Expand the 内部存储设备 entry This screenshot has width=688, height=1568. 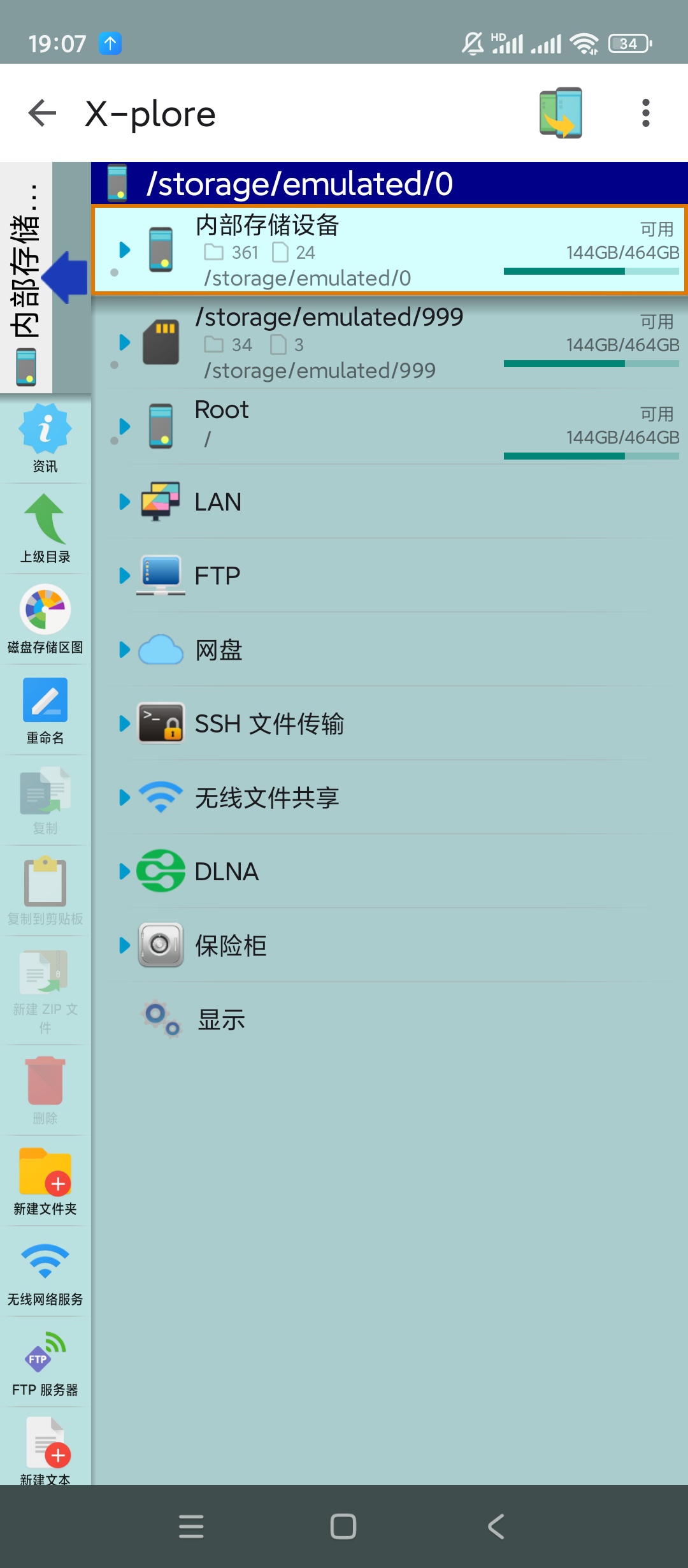pos(125,250)
